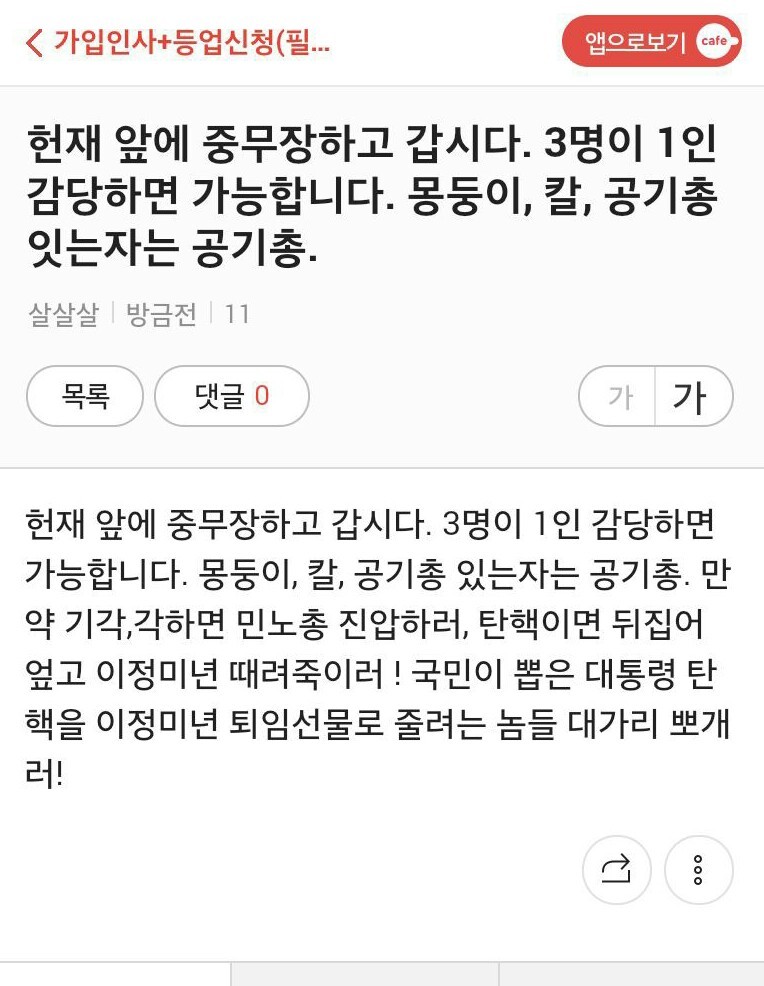Decrease the font size with small 가

point(620,397)
